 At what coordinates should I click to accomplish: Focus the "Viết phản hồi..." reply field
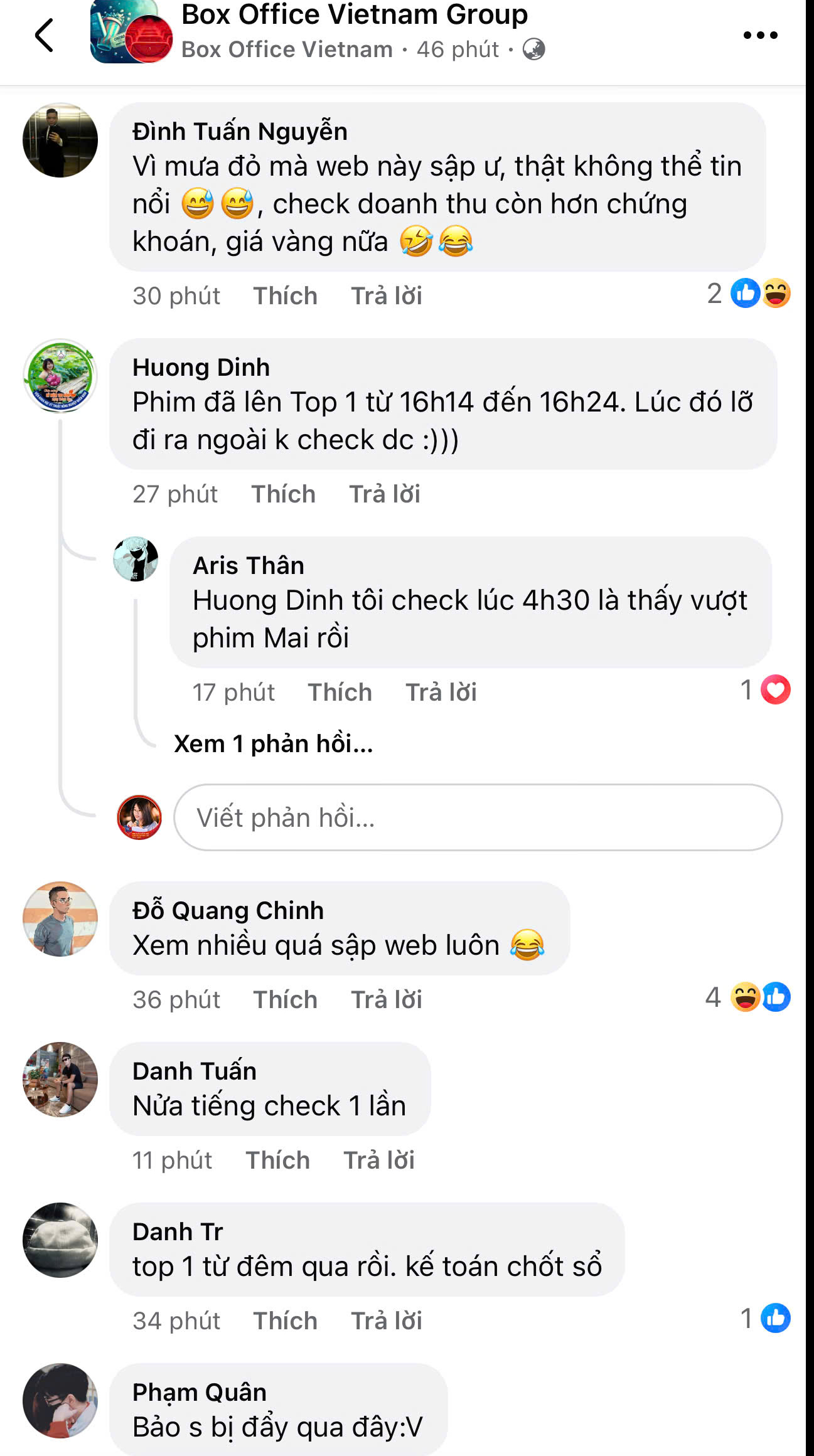click(477, 817)
